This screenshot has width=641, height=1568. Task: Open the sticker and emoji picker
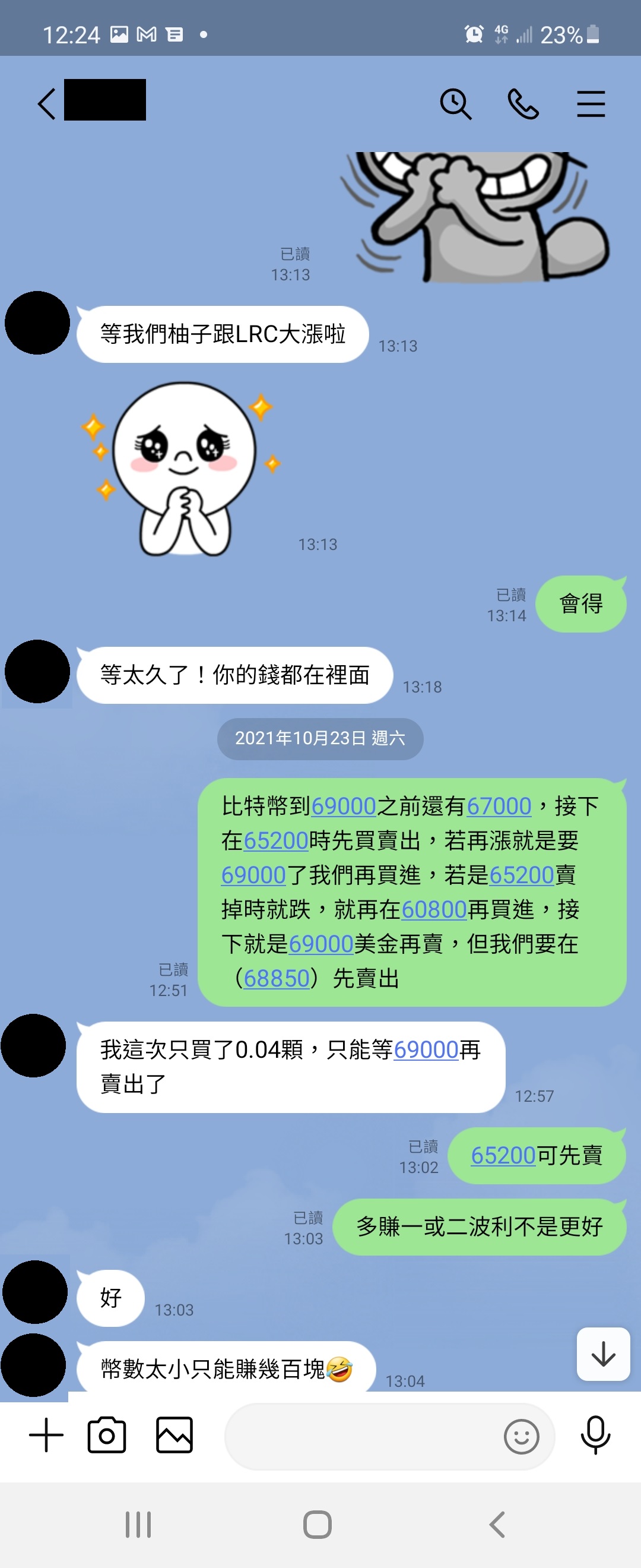click(x=521, y=1437)
